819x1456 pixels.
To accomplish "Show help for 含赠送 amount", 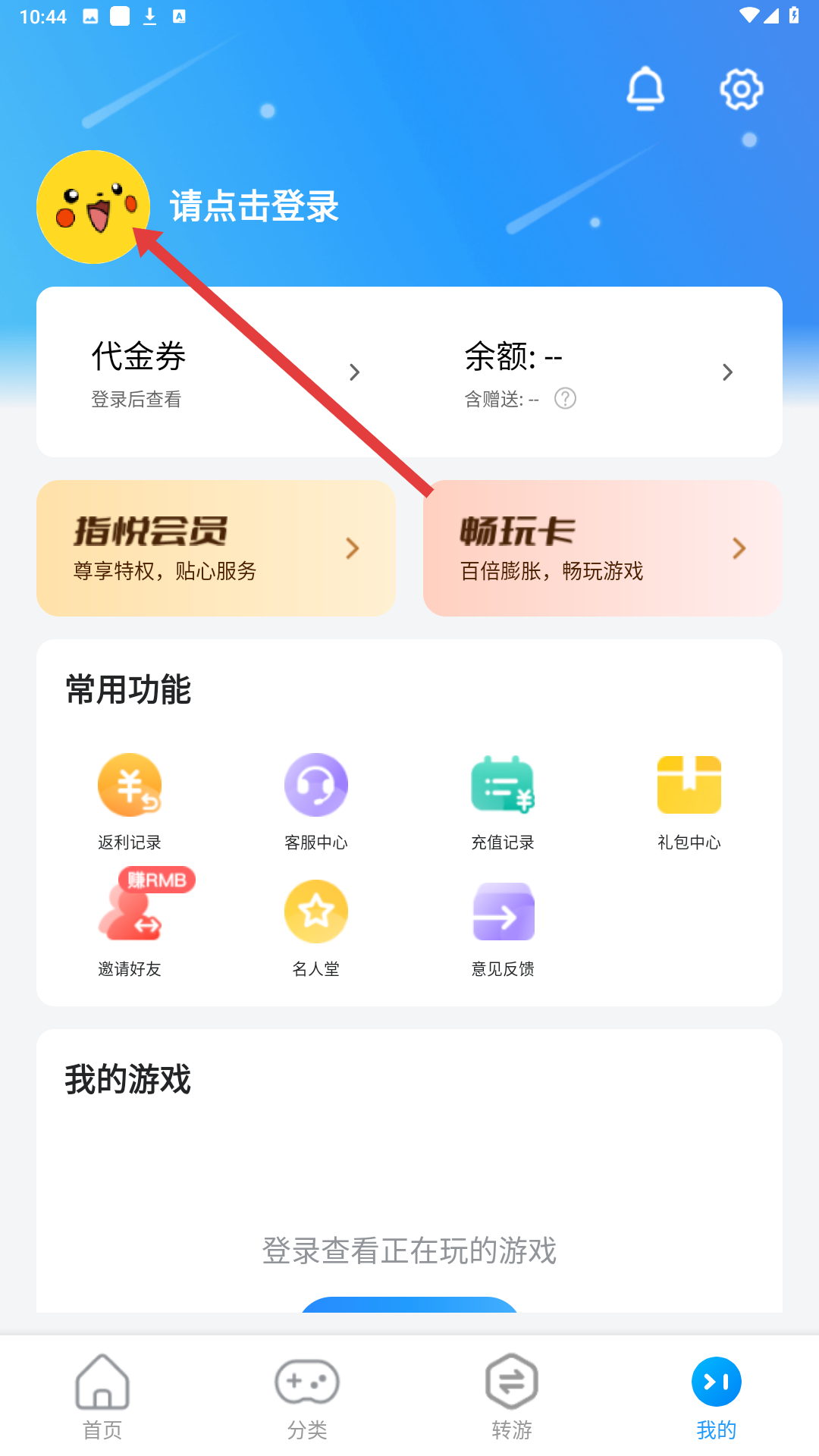I will pos(565,399).
